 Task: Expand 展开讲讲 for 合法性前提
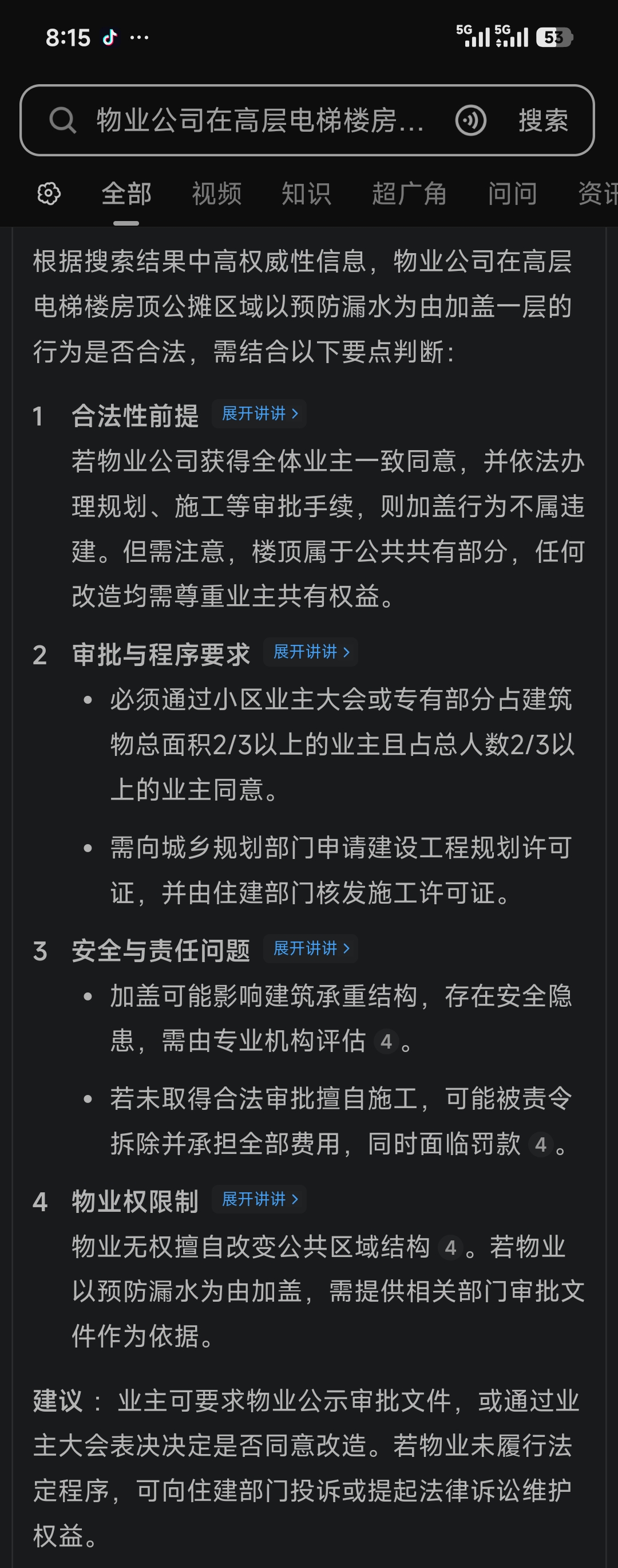[x=259, y=414]
